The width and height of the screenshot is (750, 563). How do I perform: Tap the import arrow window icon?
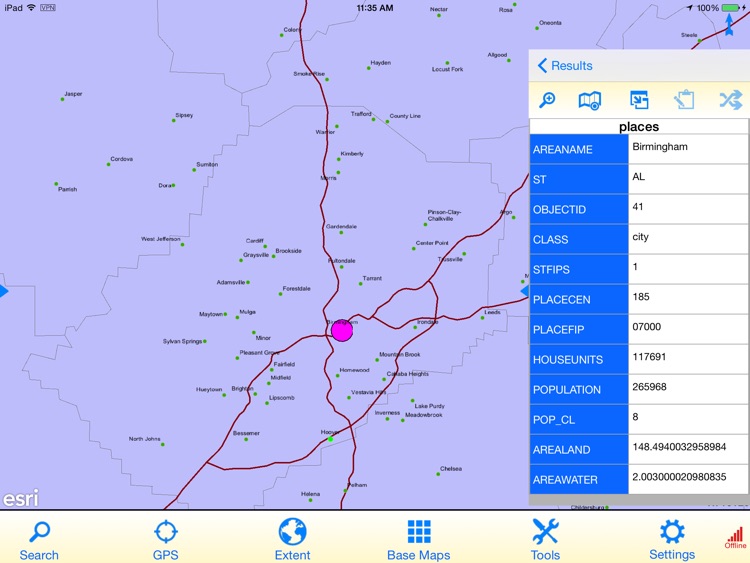[x=639, y=100]
